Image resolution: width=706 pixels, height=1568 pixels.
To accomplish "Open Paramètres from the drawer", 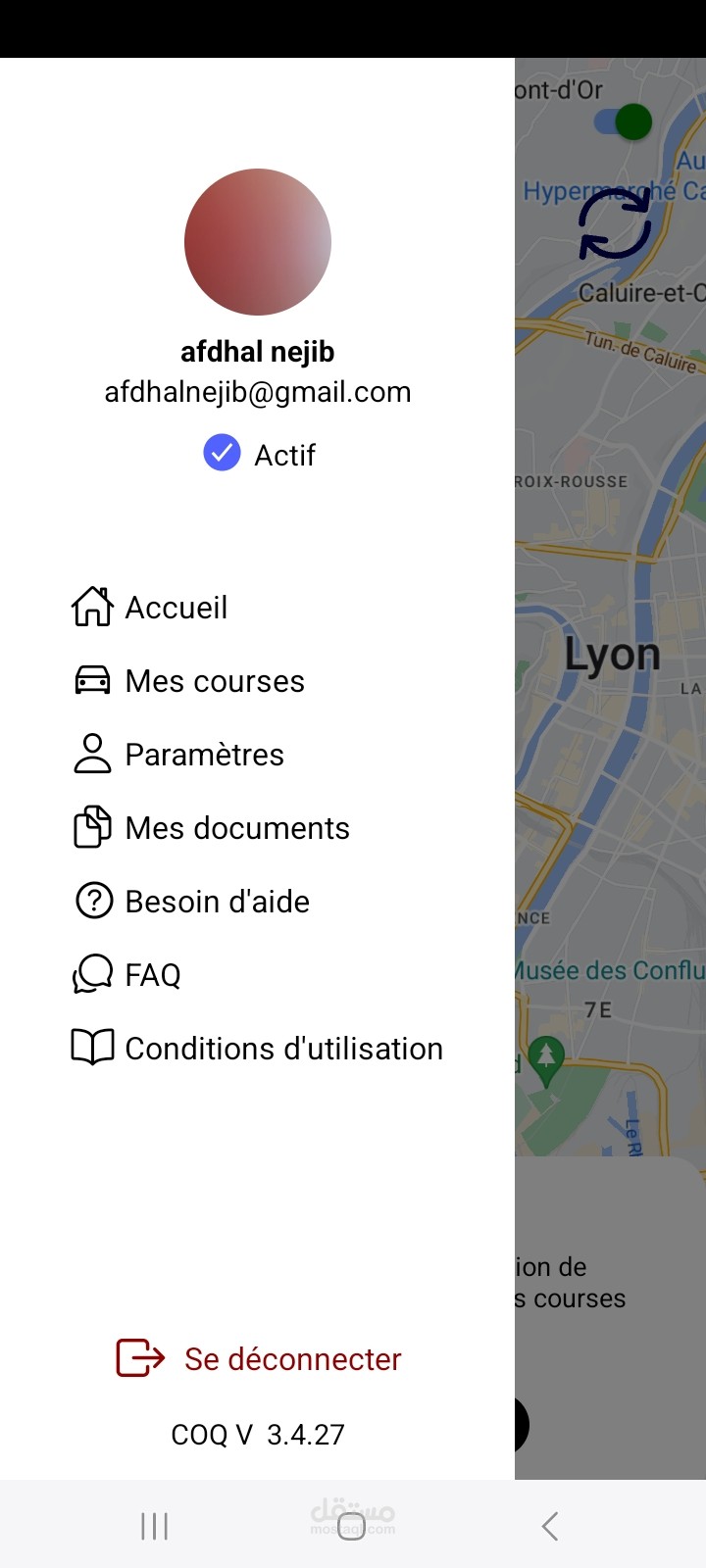I will (x=204, y=755).
